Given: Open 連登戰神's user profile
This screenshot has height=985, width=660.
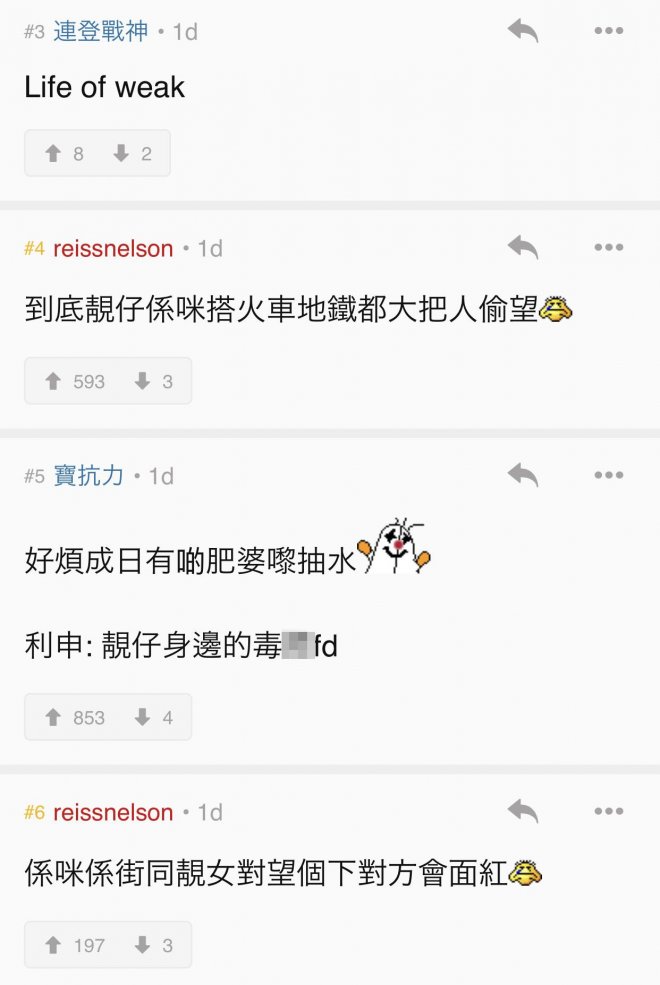Looking at the screenshot, I should (x=100, y=31).
